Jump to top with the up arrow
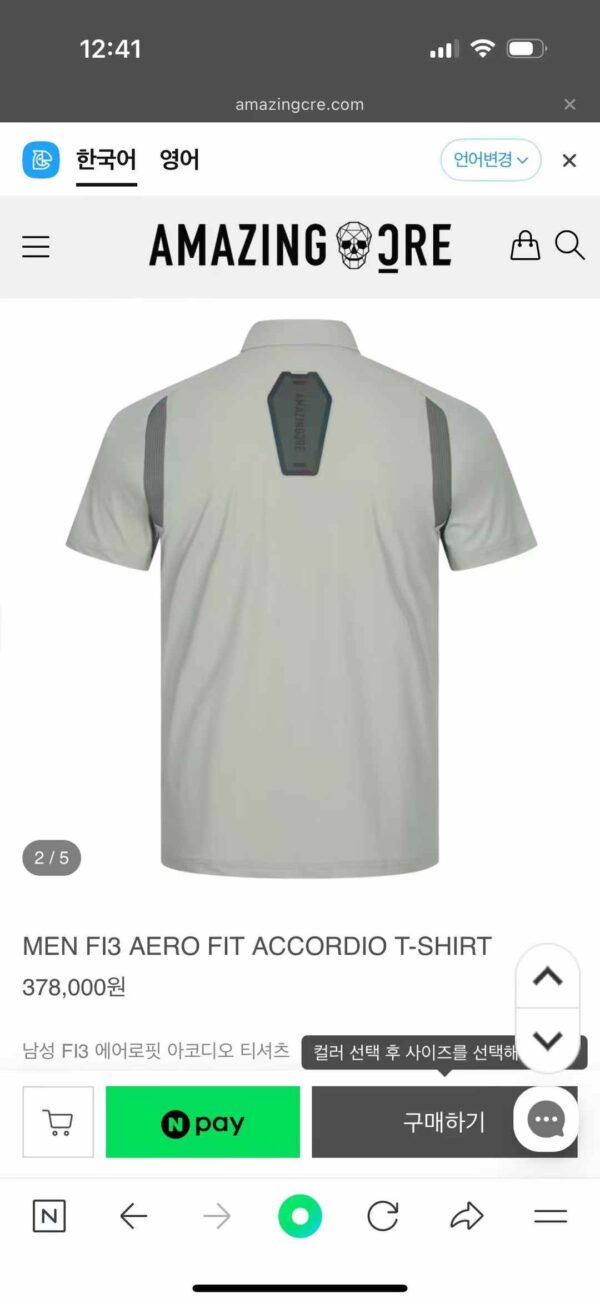 coord(548,977)
